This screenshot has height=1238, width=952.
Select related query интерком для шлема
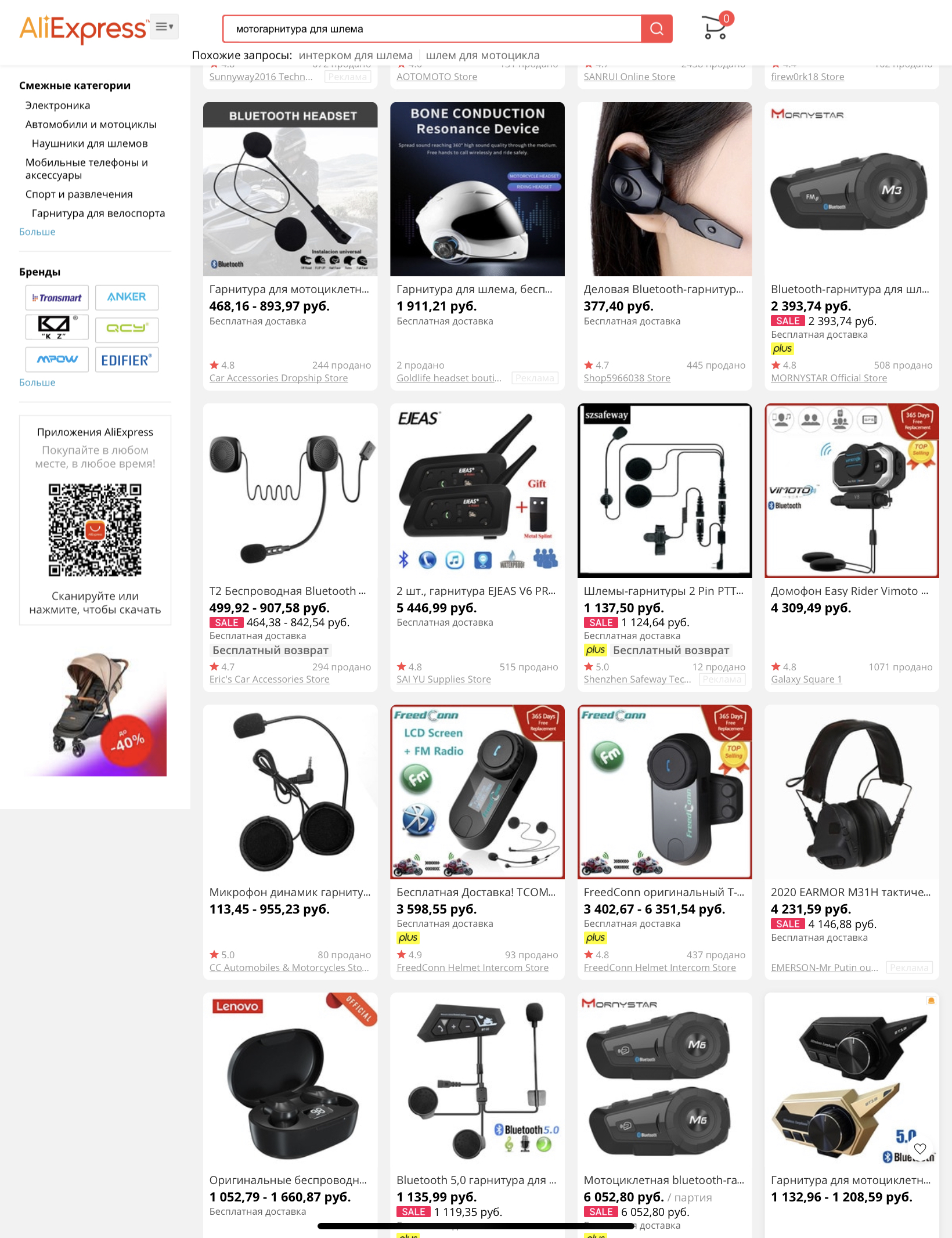pyautogui.click(x=355, y=55)
